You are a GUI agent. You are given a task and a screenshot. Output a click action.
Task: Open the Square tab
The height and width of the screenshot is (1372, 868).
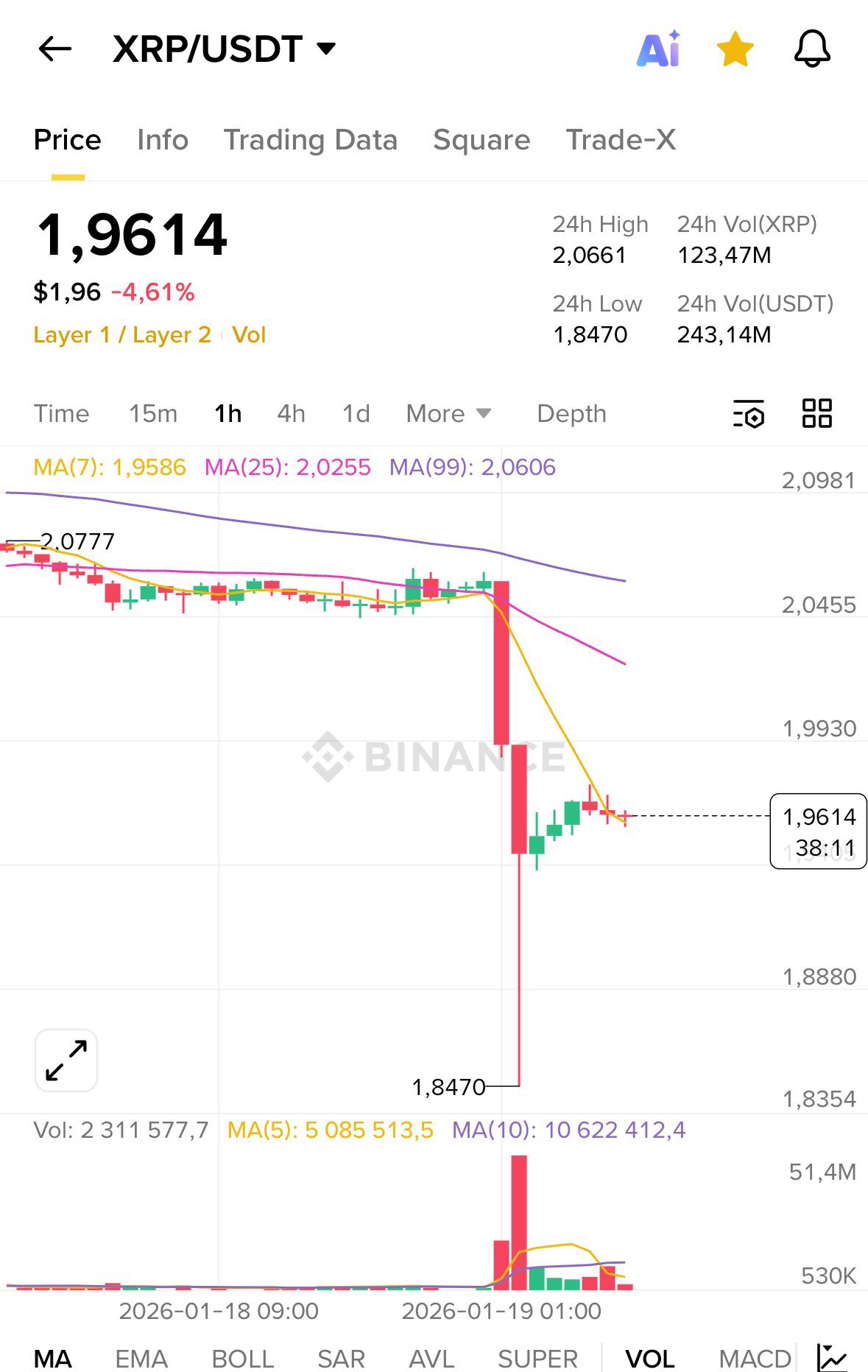(x=481, y=140)
